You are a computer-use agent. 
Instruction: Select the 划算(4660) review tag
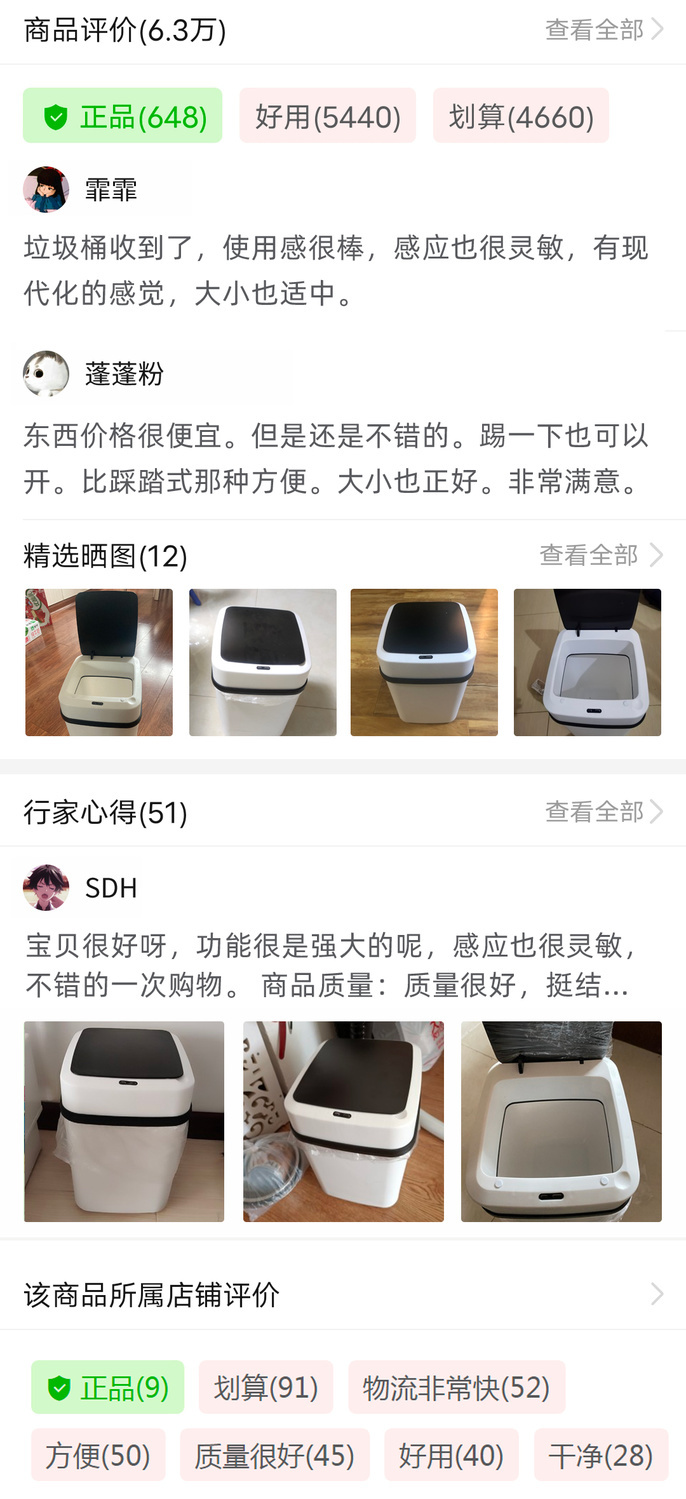point(521,117)
